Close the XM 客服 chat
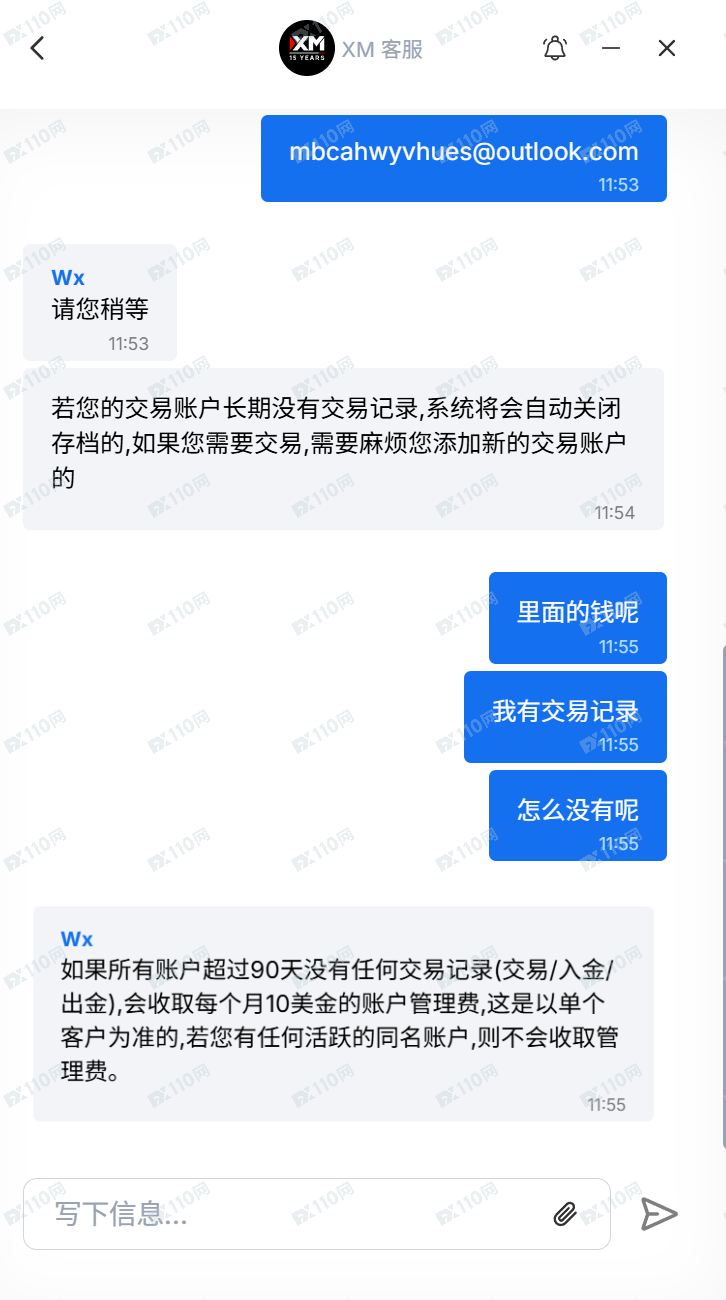Image resolution: width=726 pixels, height=1300 pixels. tap(667, 48)
